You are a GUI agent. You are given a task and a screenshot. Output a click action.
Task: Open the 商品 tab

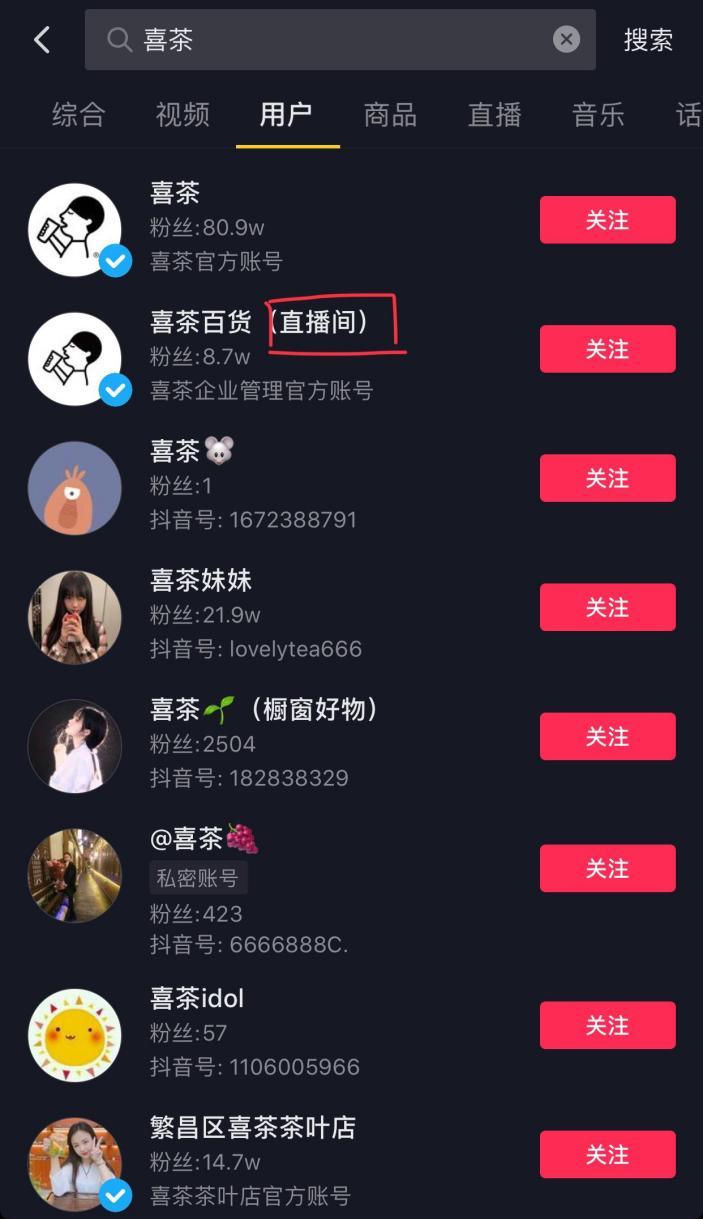[390, 115]
